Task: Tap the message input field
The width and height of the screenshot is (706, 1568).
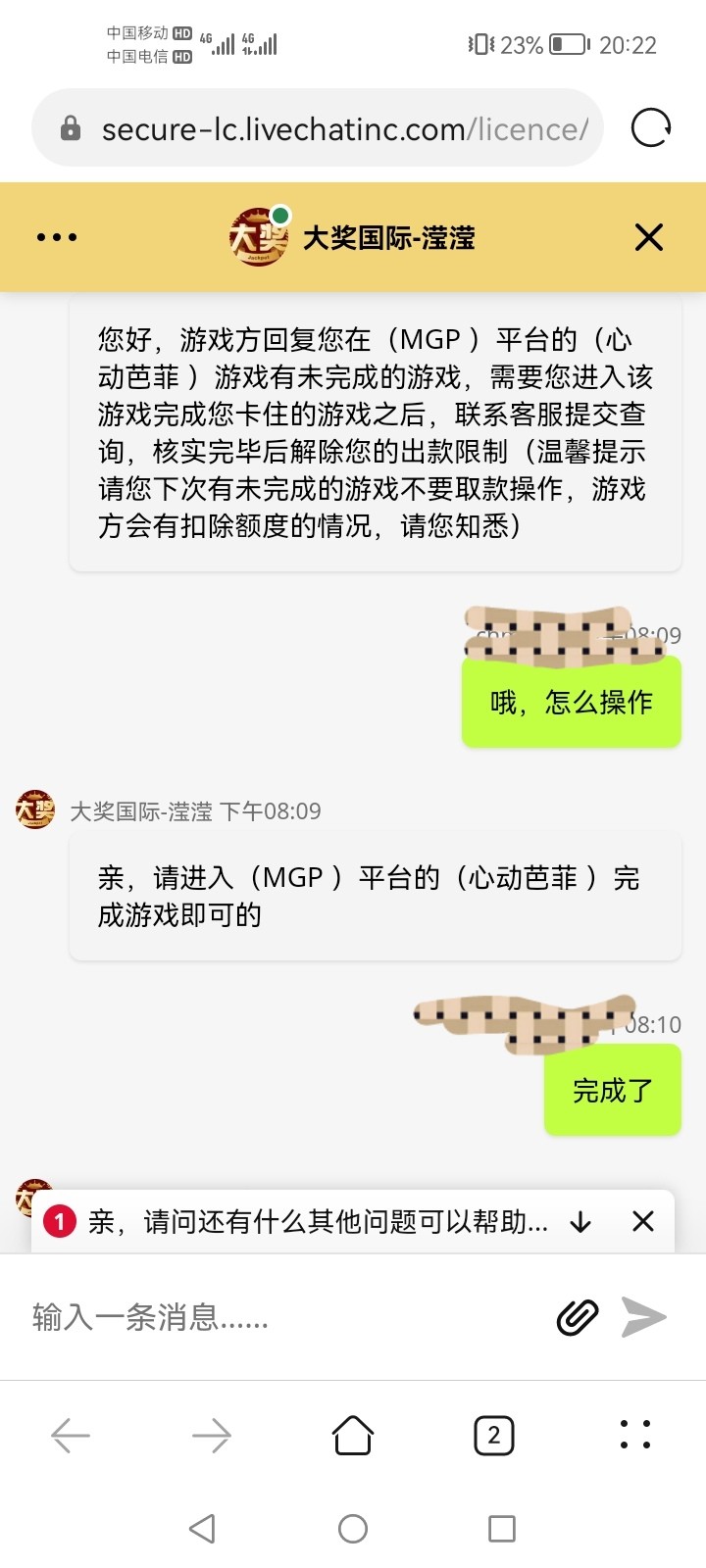Action: [x=284, y=1317]
